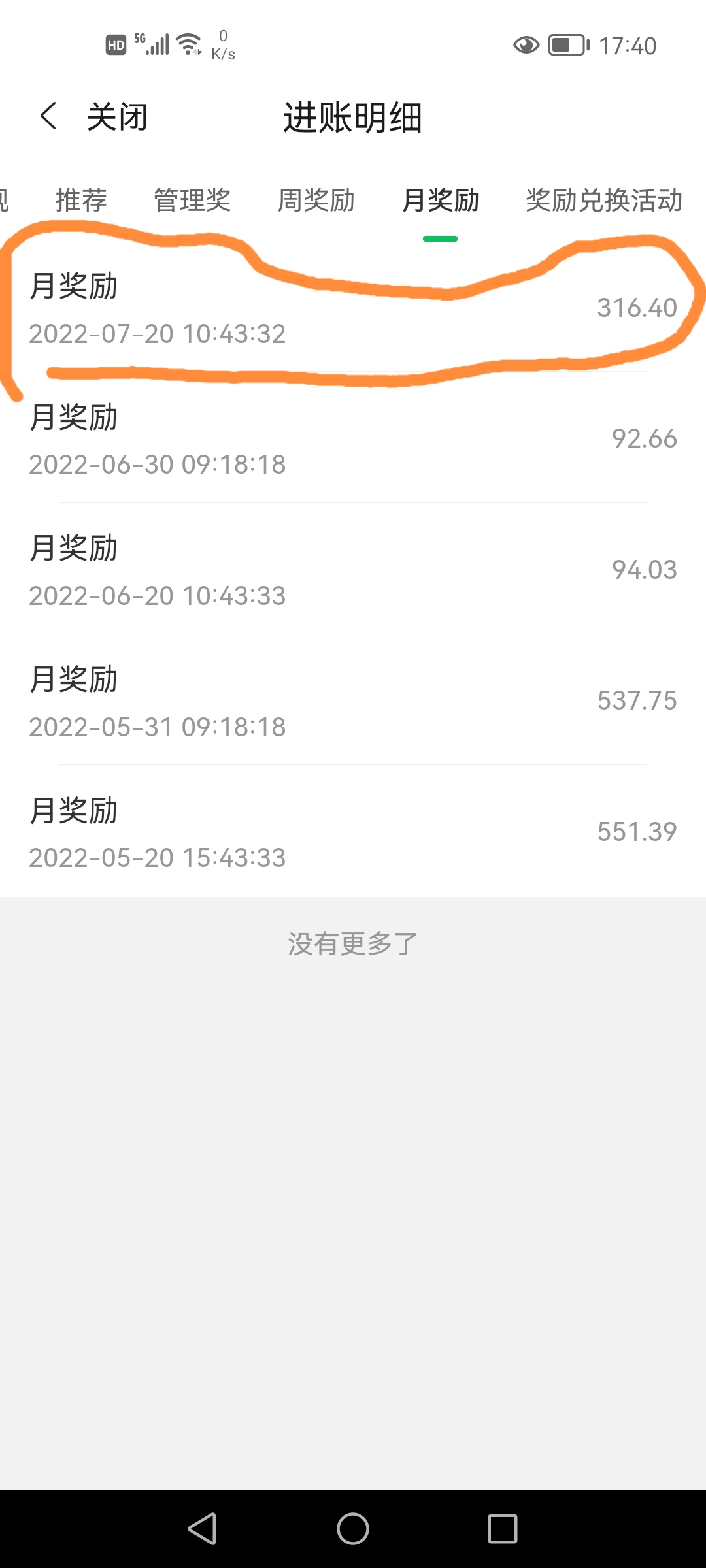706x1568 pixels.
Task: Open the 周奖励 tab
Action: tap(316, 200)
